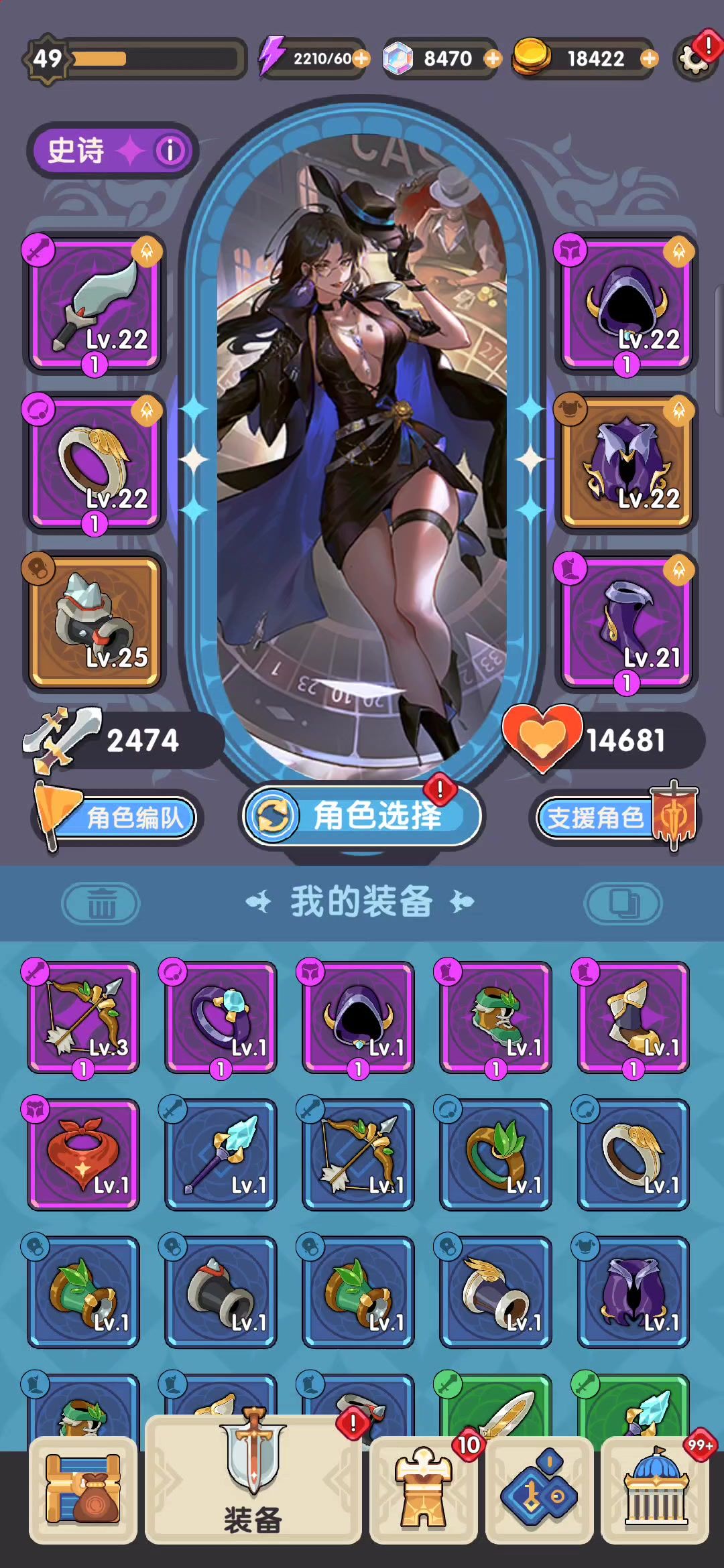The height and width of the screenshot is (1568, 724).
Task: Add more diamonds with plus button
Action: tap(492, 59)
